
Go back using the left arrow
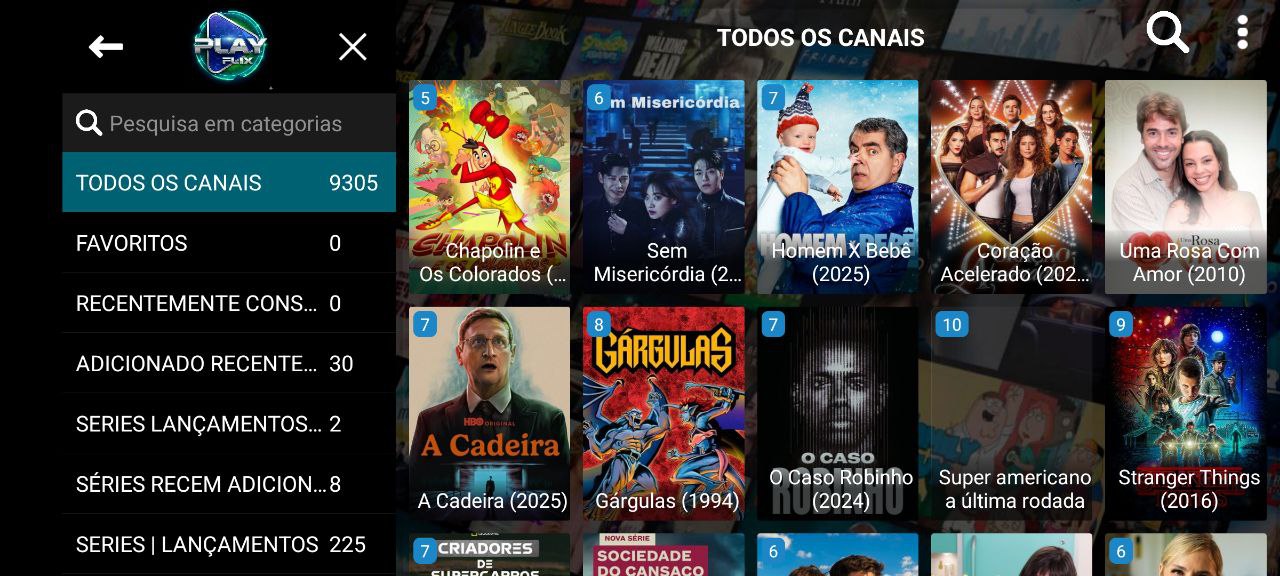tap(105, 46)
